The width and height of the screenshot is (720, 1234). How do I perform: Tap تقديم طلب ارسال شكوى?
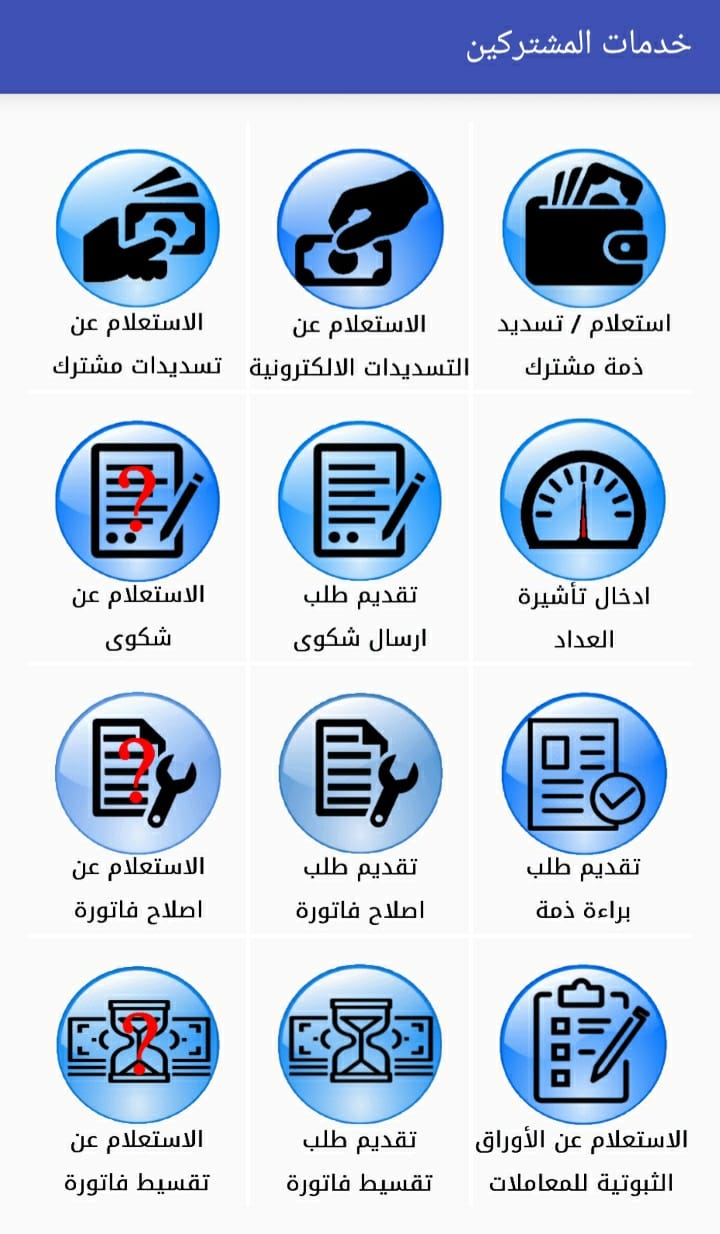pos(359,528)
